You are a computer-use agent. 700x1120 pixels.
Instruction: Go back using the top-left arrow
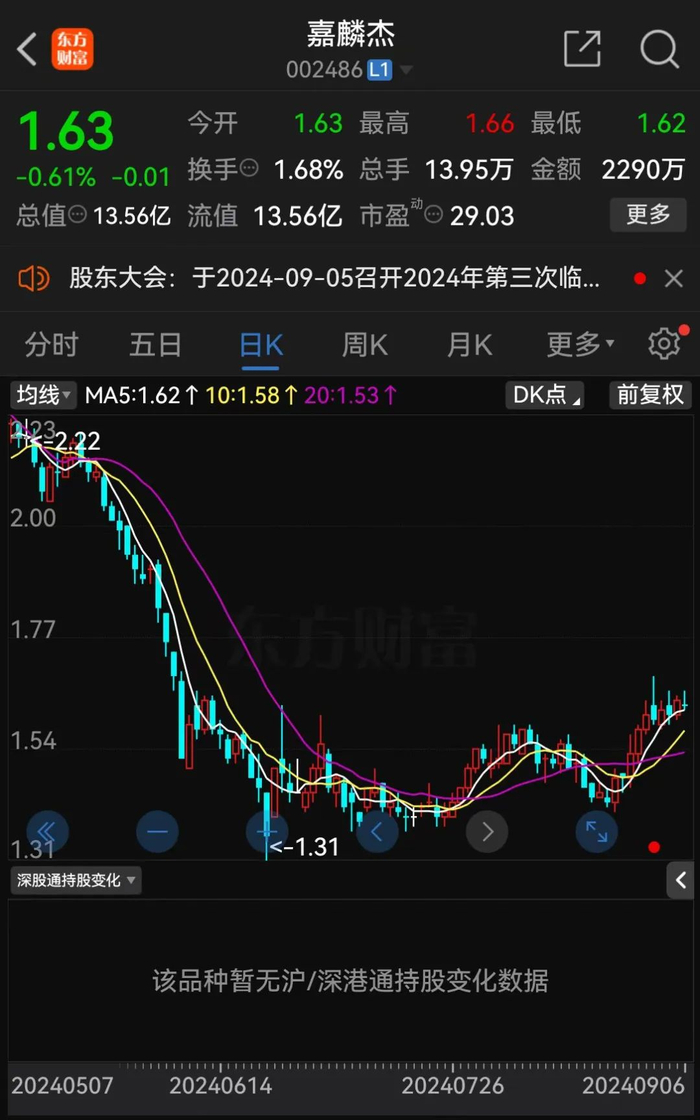[27, 48]
